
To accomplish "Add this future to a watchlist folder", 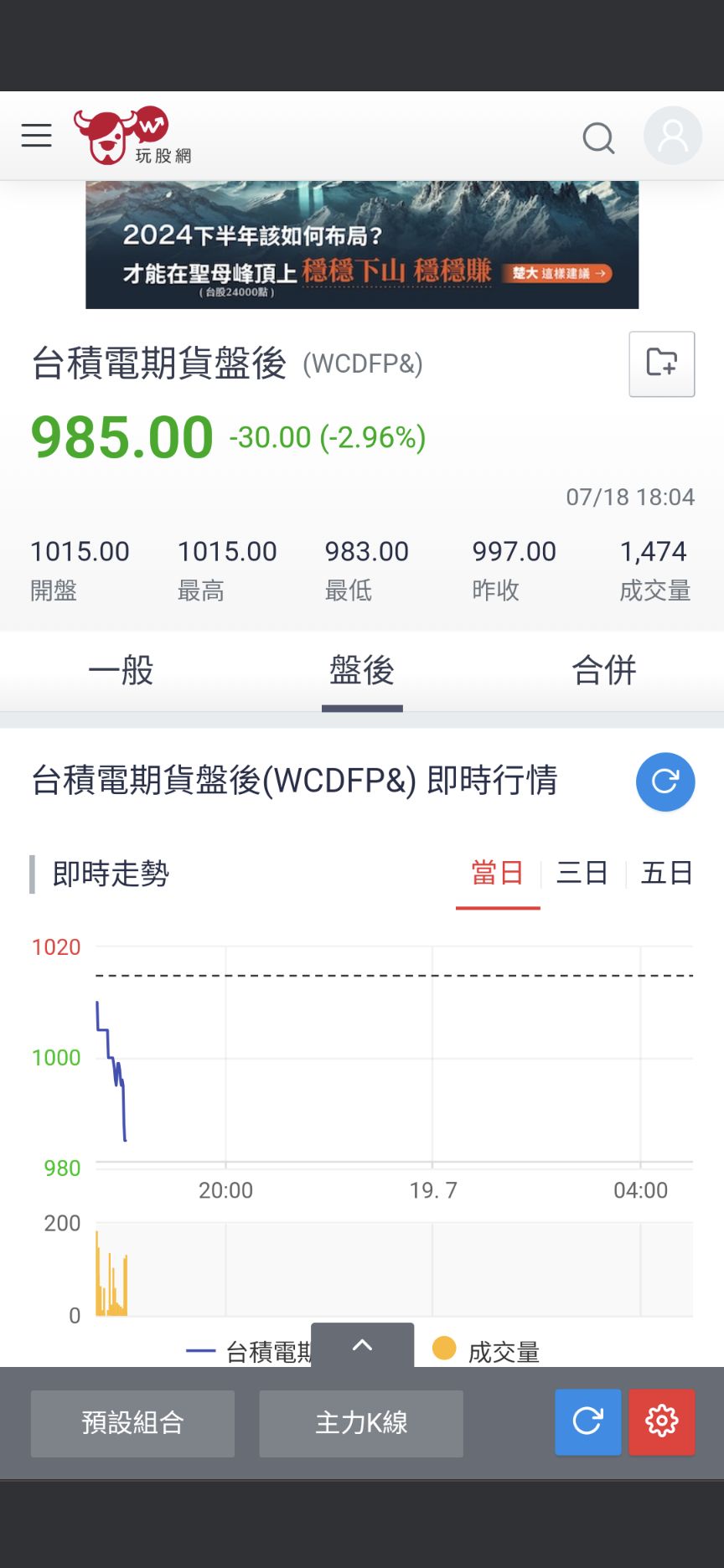I will (661, 364).
